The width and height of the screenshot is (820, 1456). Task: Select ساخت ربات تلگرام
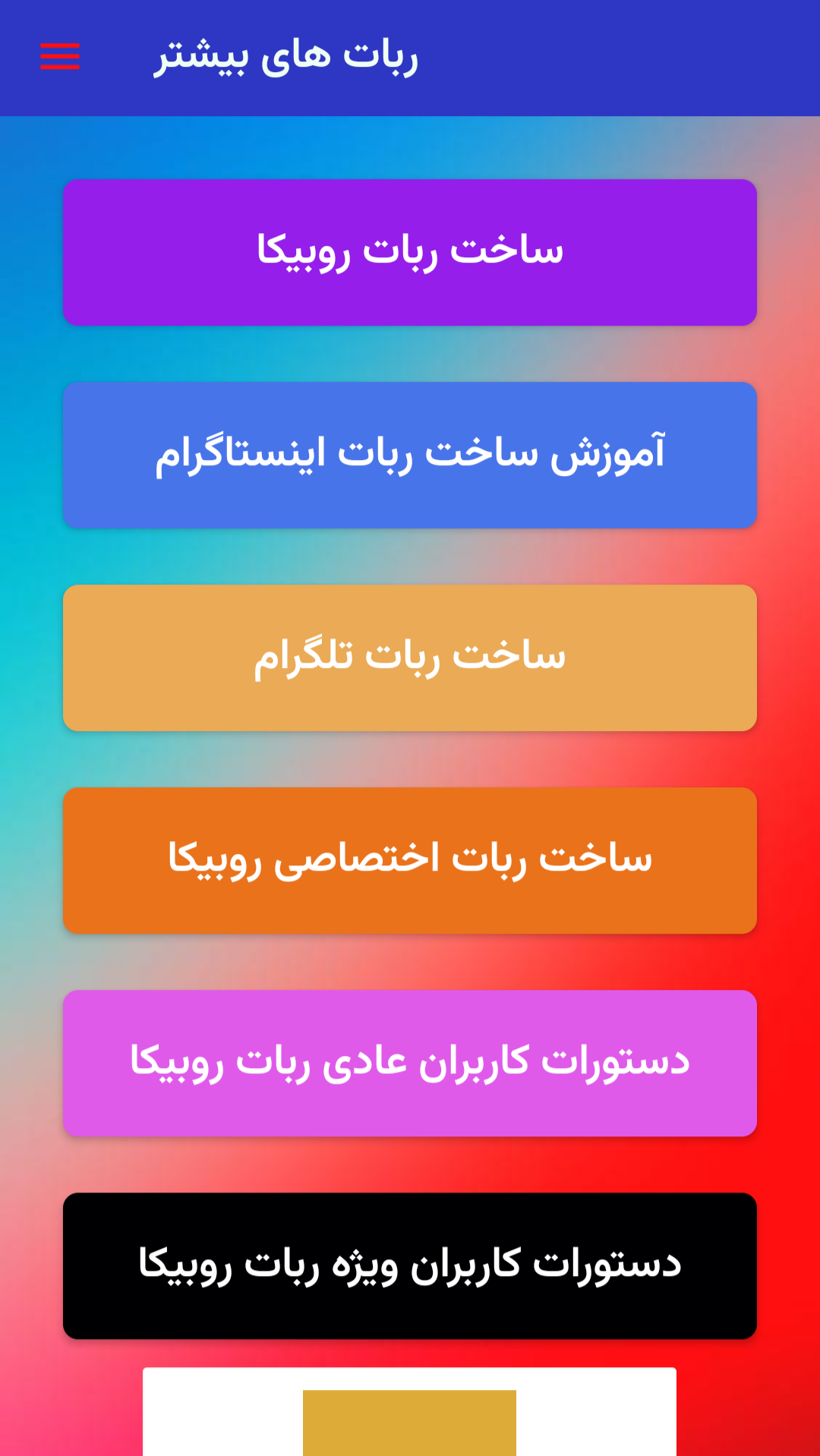click(410, 657)
